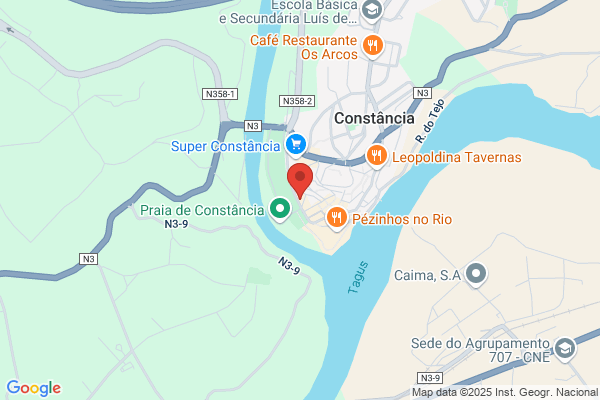
Task: Open the Caima, S.A marker
Action: [x=476, y=275]
